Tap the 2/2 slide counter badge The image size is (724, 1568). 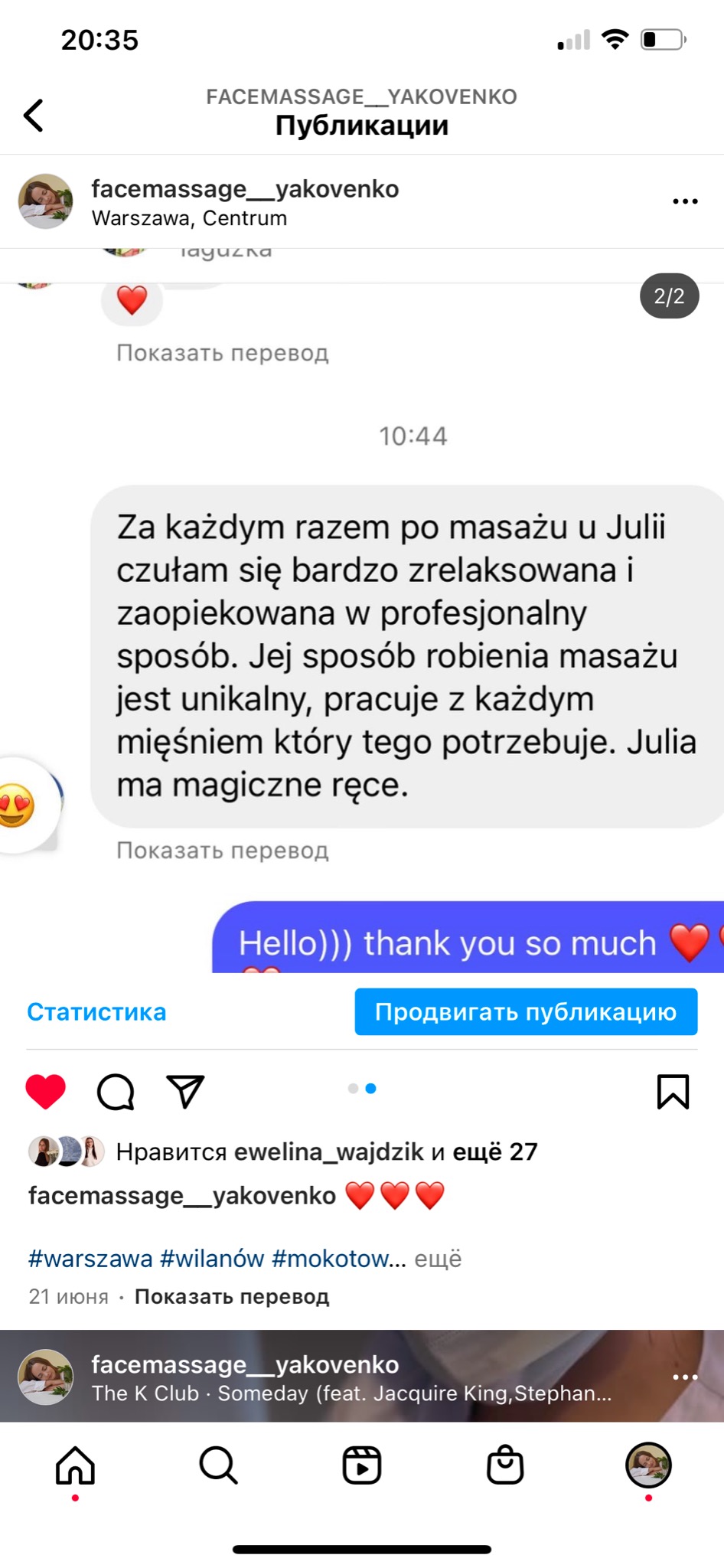(670, 296)
